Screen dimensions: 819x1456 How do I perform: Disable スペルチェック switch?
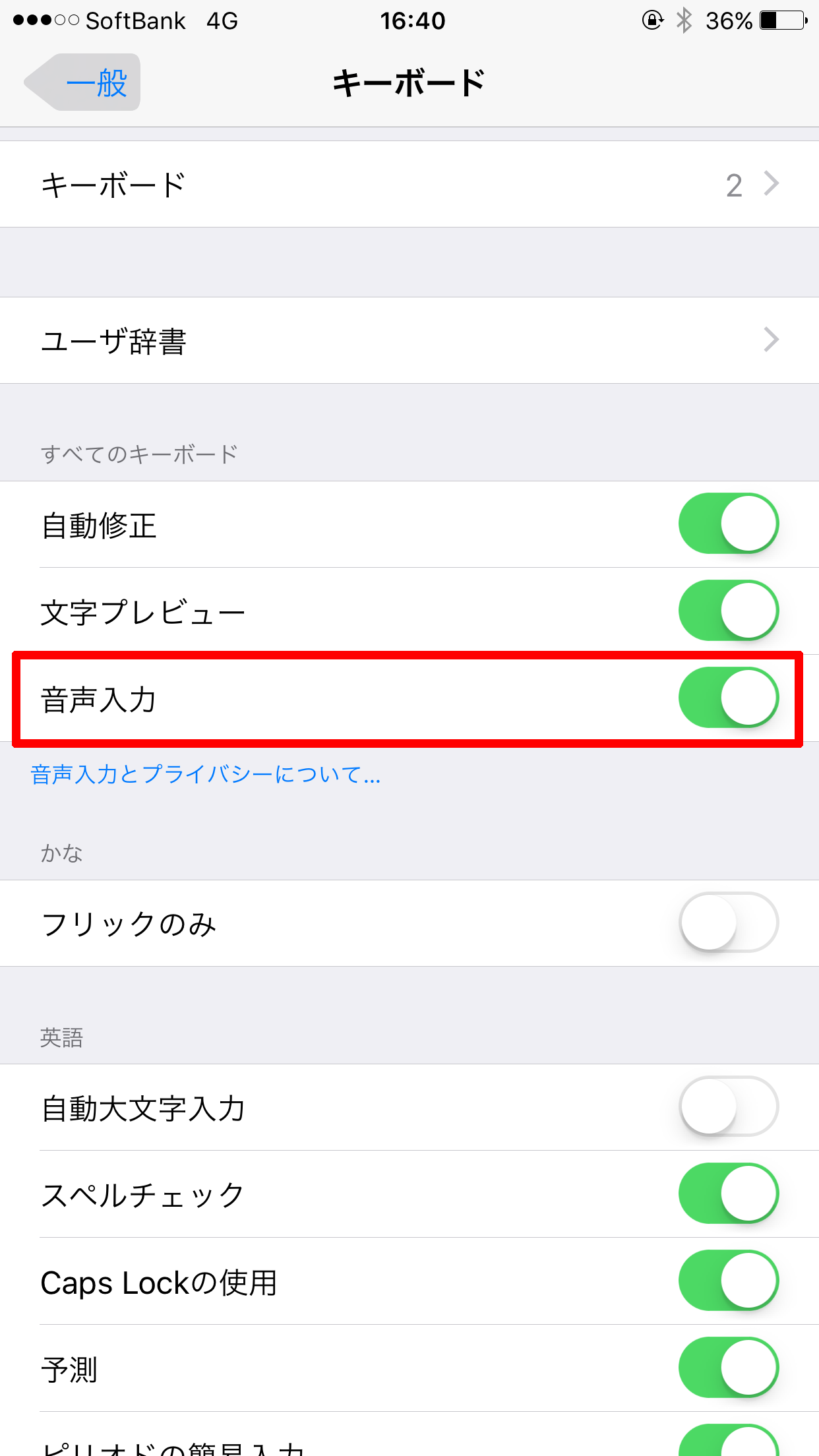click(x=728, y=1194)
